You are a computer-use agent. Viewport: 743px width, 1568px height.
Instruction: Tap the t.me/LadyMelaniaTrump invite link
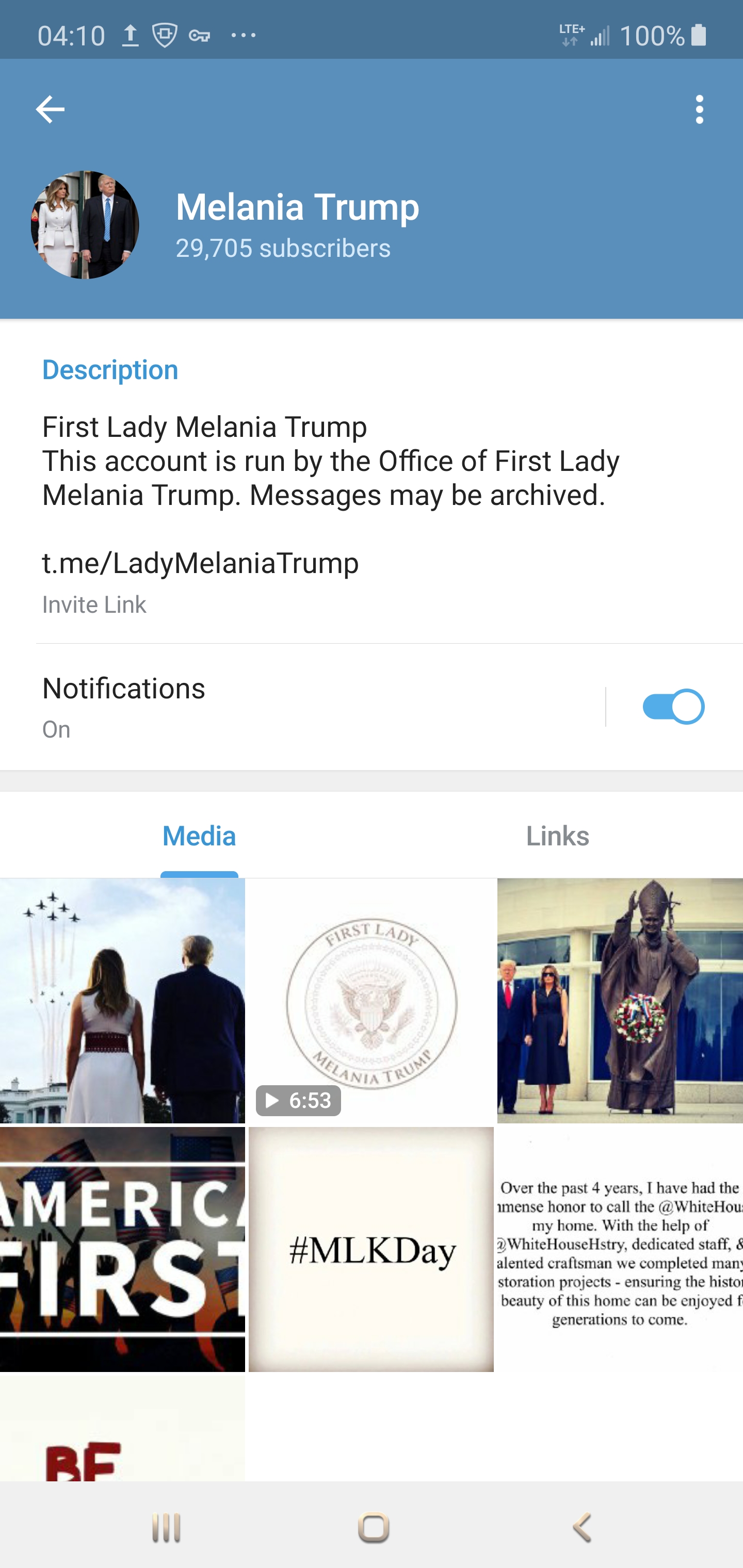point(200,563)
